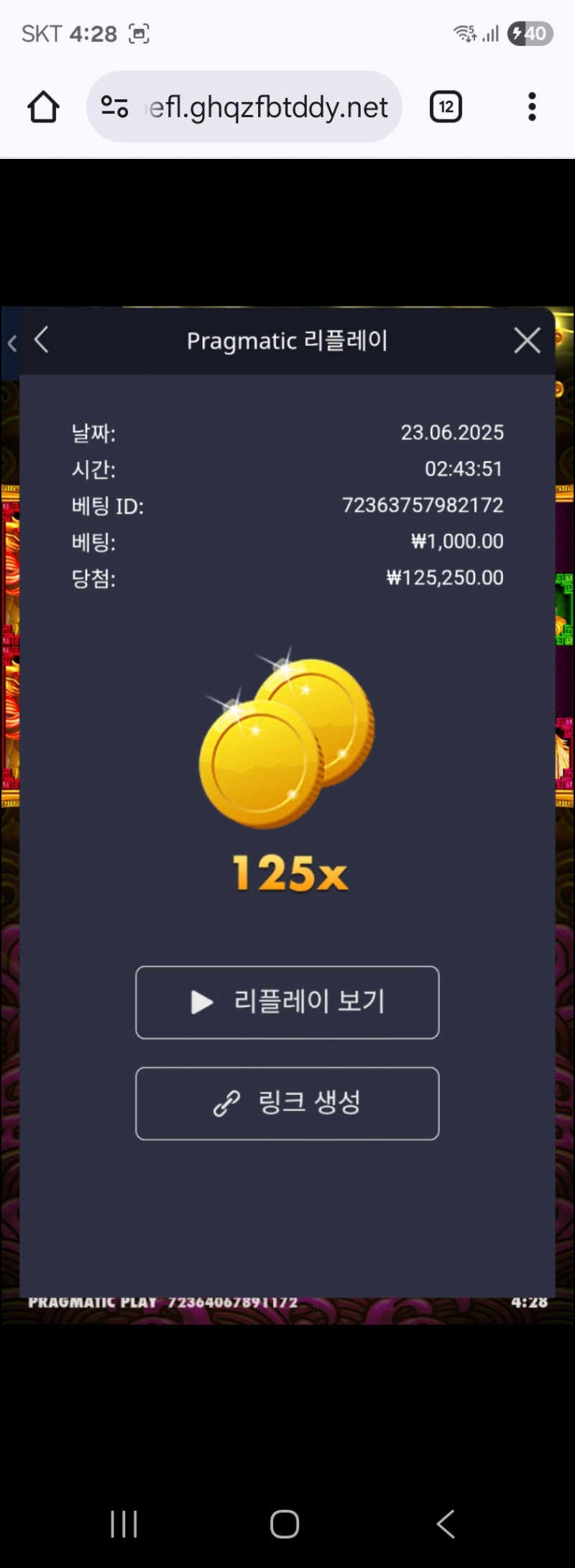Open the system recent apps view
Image resolution: width=575 pixels, height=1568 pixels.
pyautogui.click(x=124, y=1523)
